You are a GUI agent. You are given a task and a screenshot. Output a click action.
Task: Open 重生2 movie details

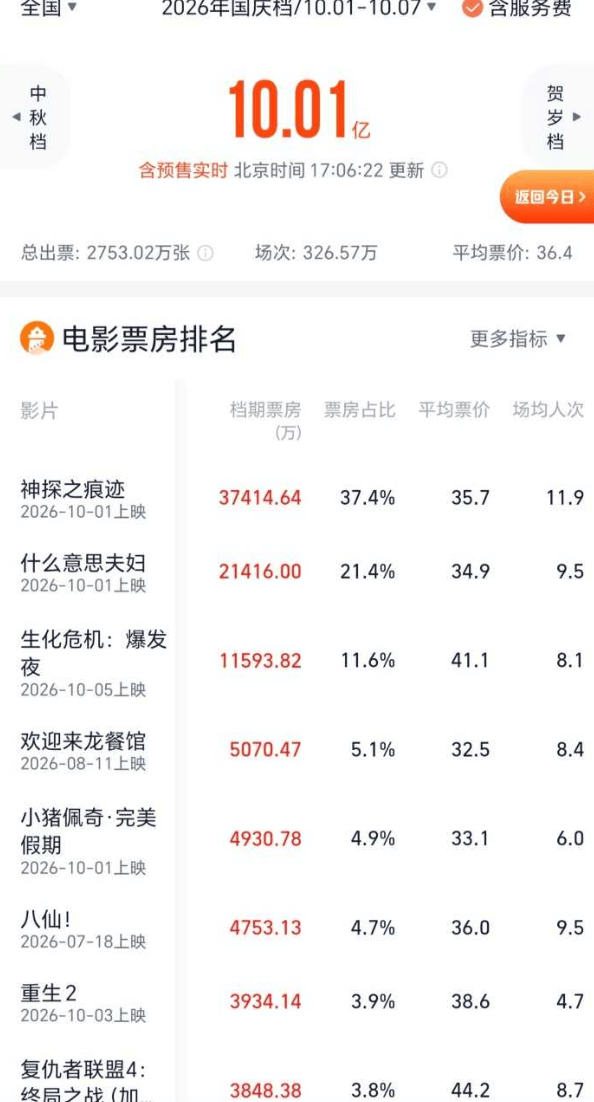pos(297,1001)
